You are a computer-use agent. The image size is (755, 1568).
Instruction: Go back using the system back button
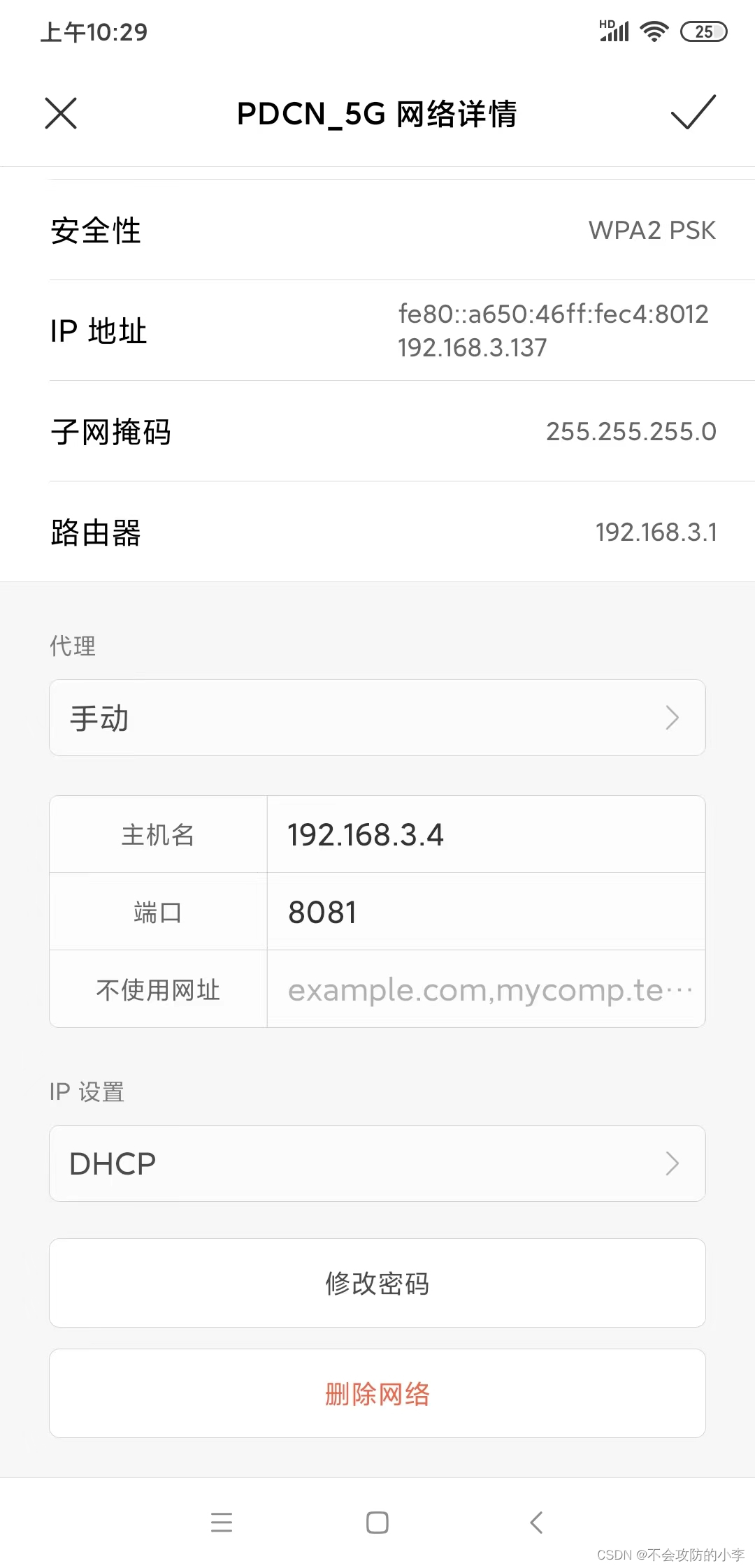(x=536, y=1522)
